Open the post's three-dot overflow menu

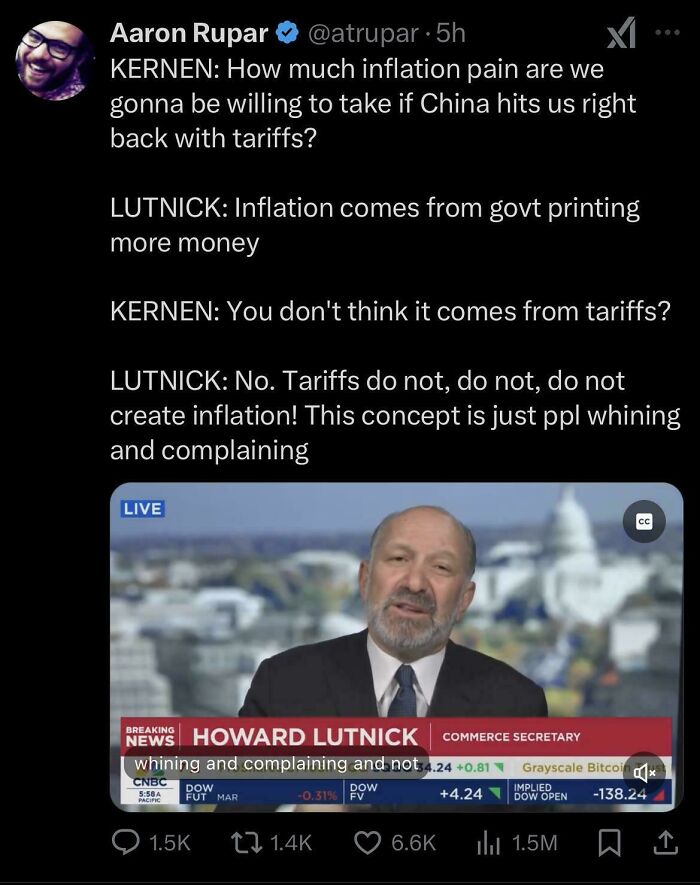click(x=666, y=31)
